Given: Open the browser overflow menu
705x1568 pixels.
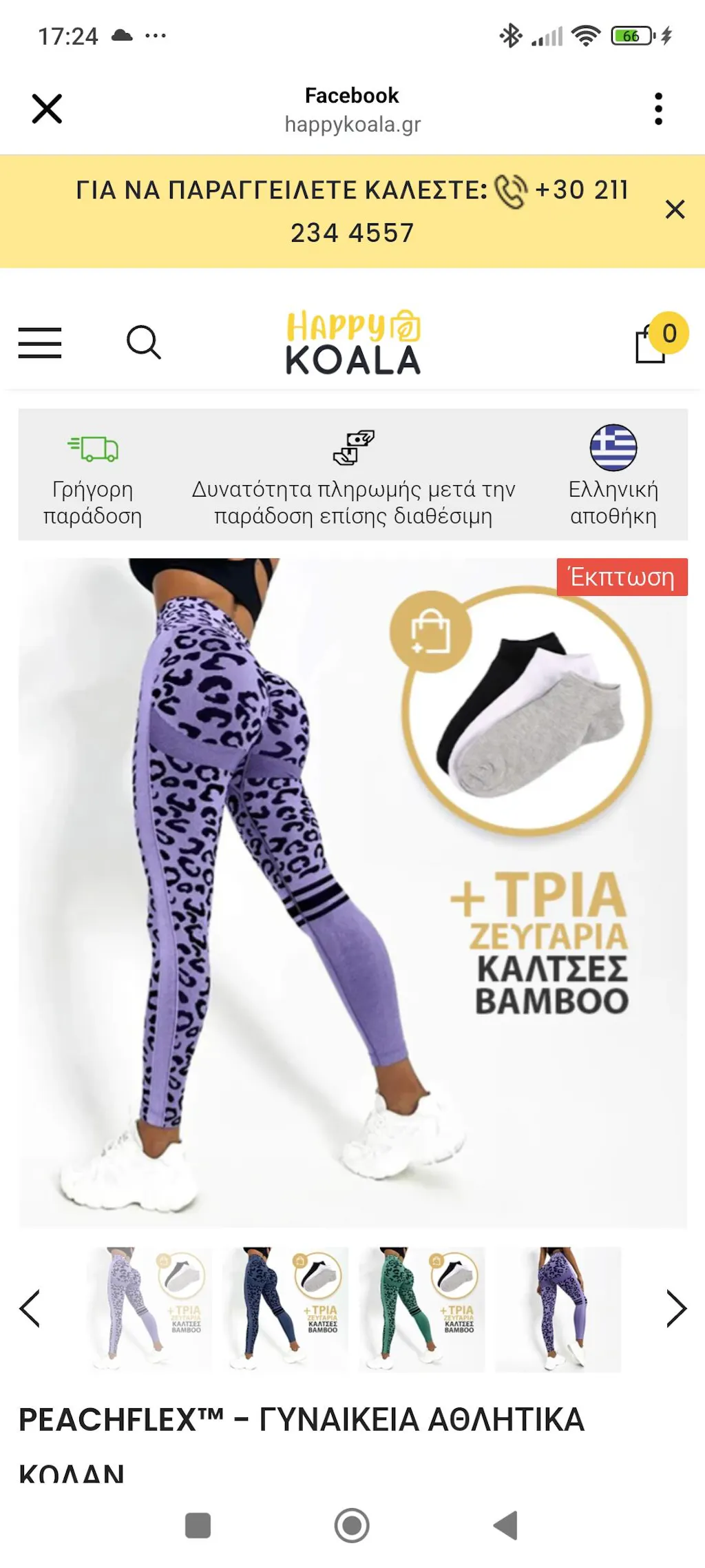Looking at the screenshot, I should pyautogui.click(x=658, y=109).
